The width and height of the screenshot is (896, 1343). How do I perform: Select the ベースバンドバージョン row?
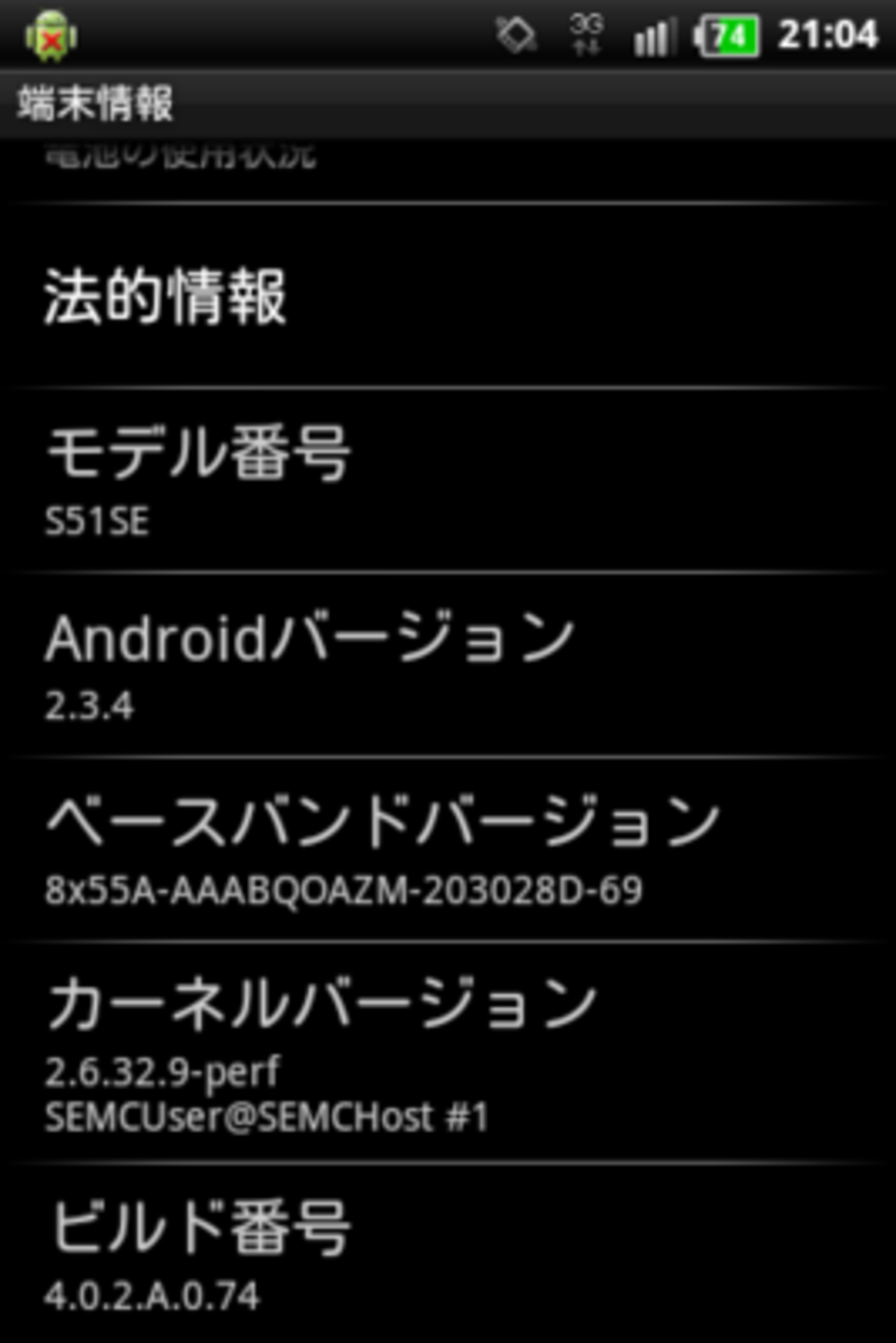447,849
